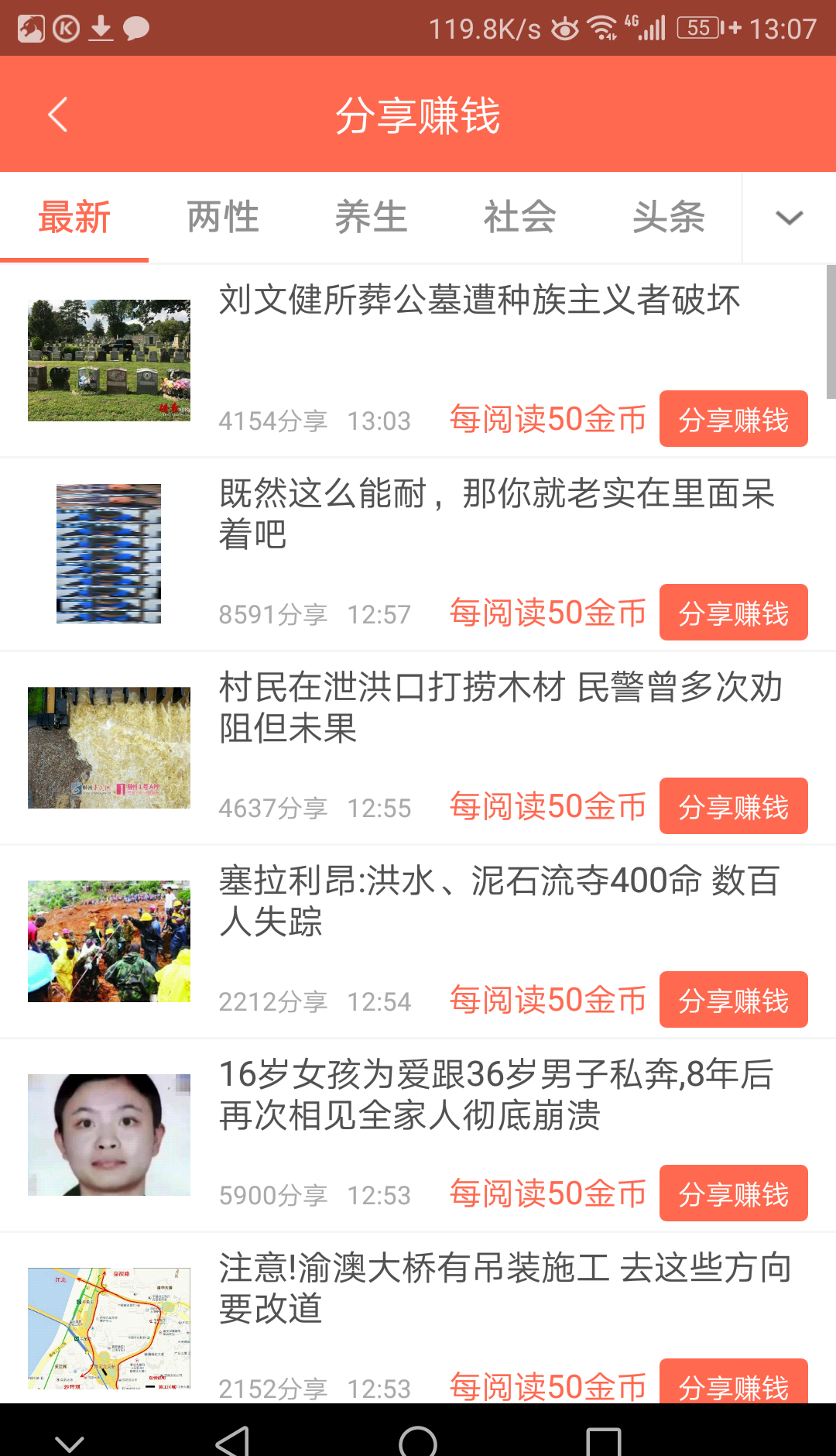Open article 塞拉利昂洪水泥石流
Viewport: 836px width, 1456px height.
coord(499,901)
